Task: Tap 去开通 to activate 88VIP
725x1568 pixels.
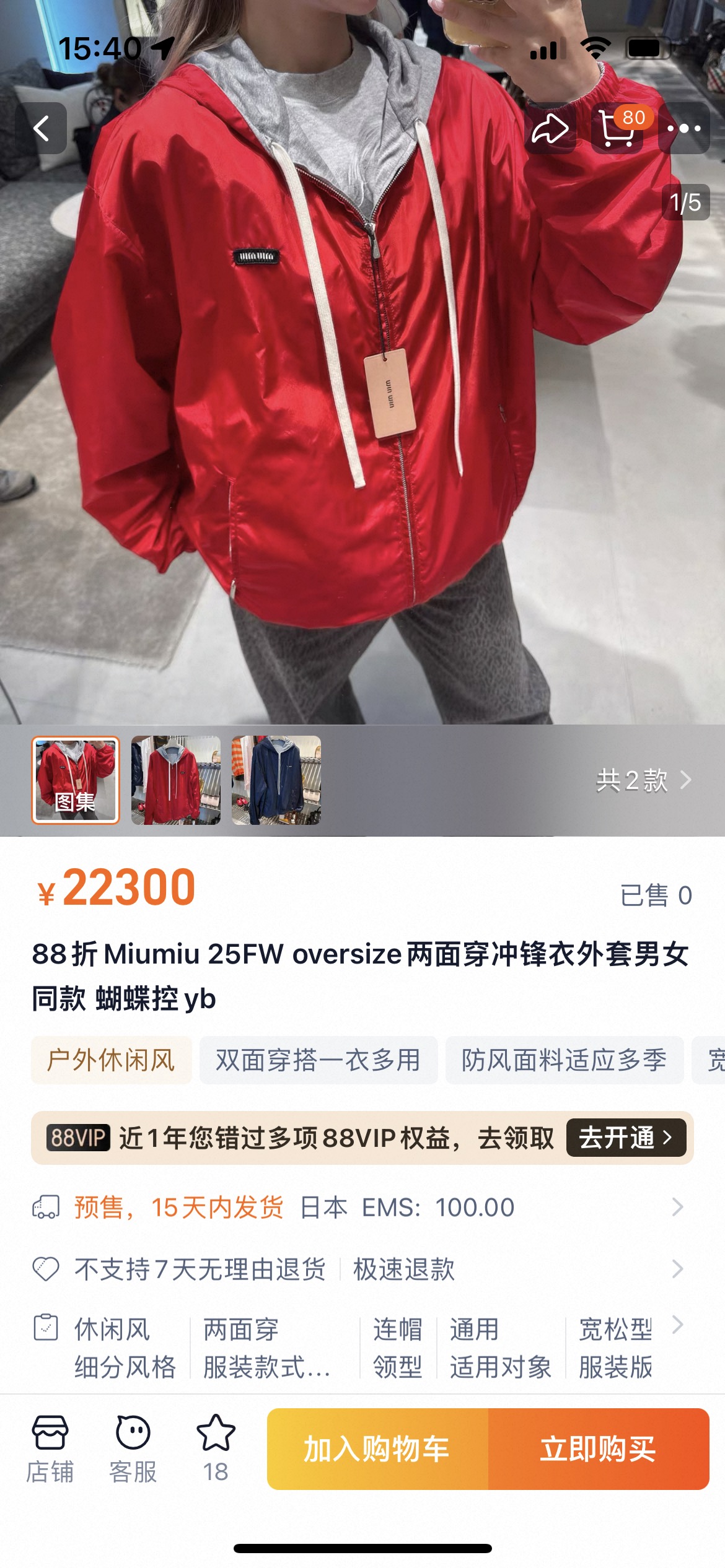Action: pyautogui.click(x=626, y=1138)
